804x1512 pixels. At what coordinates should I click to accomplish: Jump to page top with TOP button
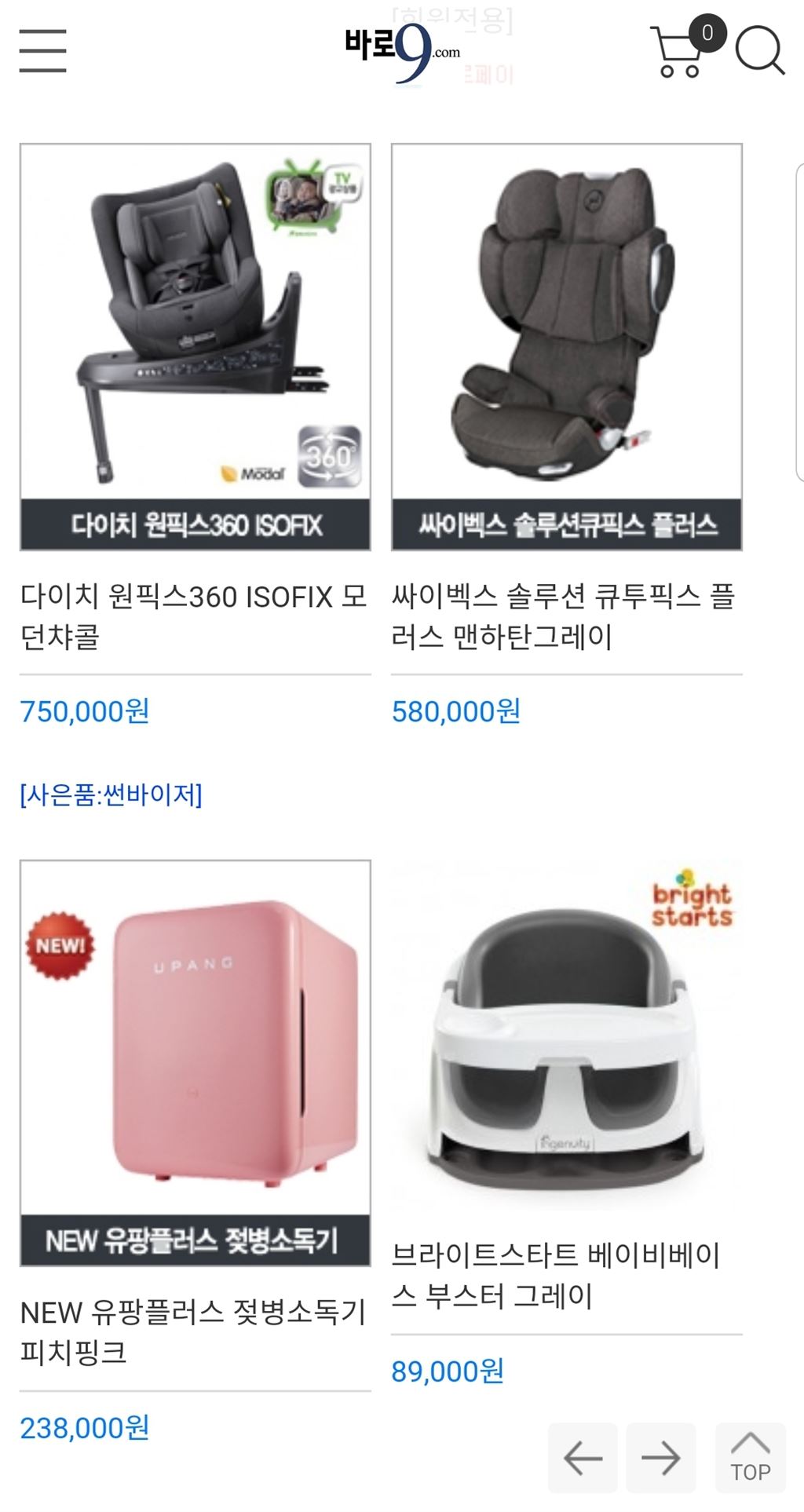tap(750, 1458)
